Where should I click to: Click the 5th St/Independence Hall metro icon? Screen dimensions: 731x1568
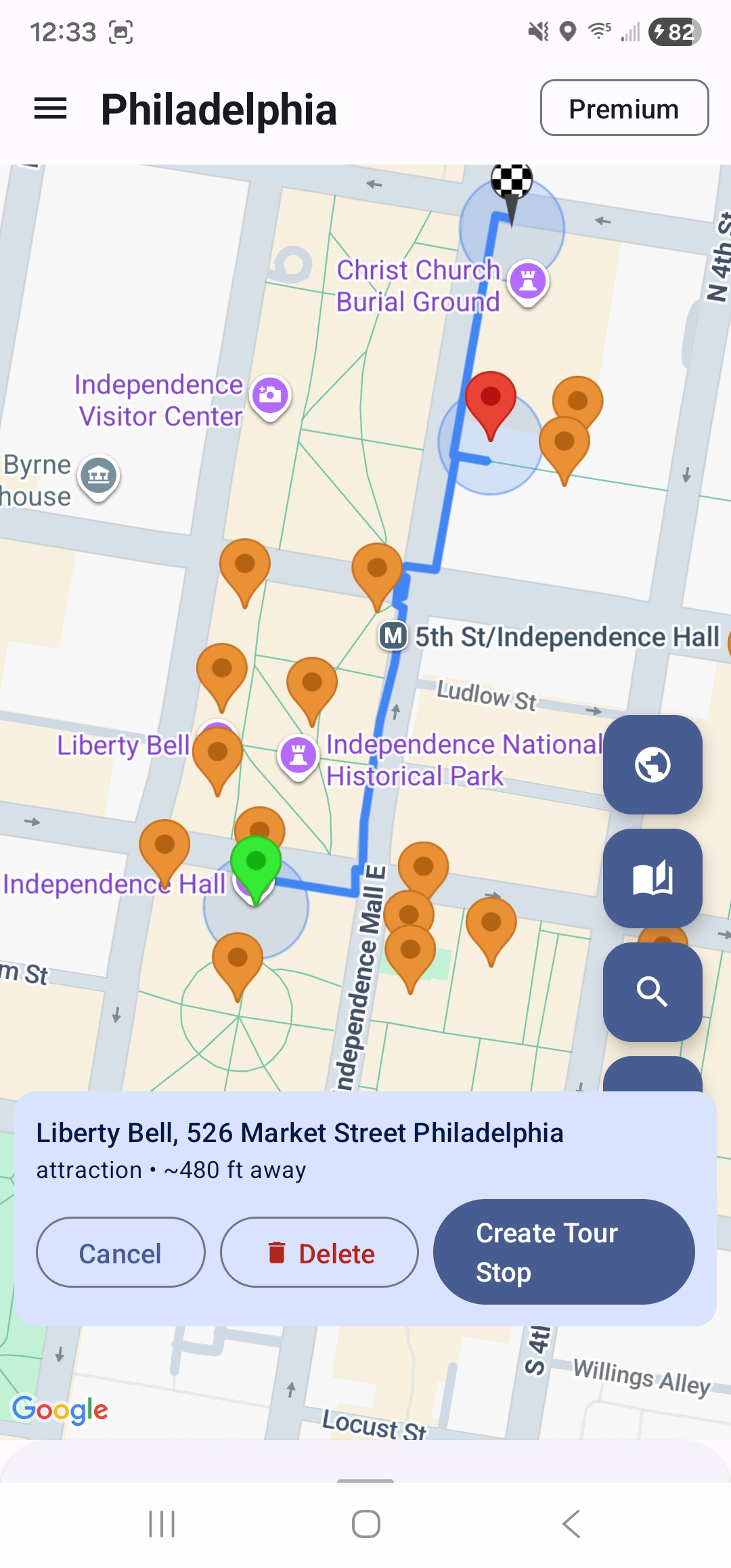[x=393, y=636]
